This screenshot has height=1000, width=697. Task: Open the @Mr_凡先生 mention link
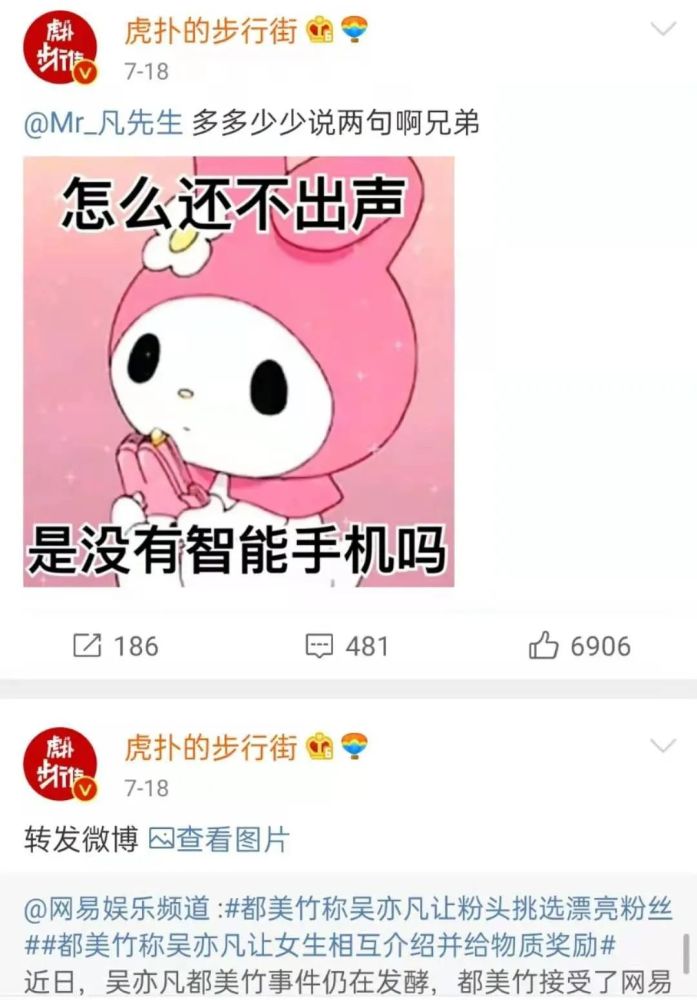(x=104, y=123)
